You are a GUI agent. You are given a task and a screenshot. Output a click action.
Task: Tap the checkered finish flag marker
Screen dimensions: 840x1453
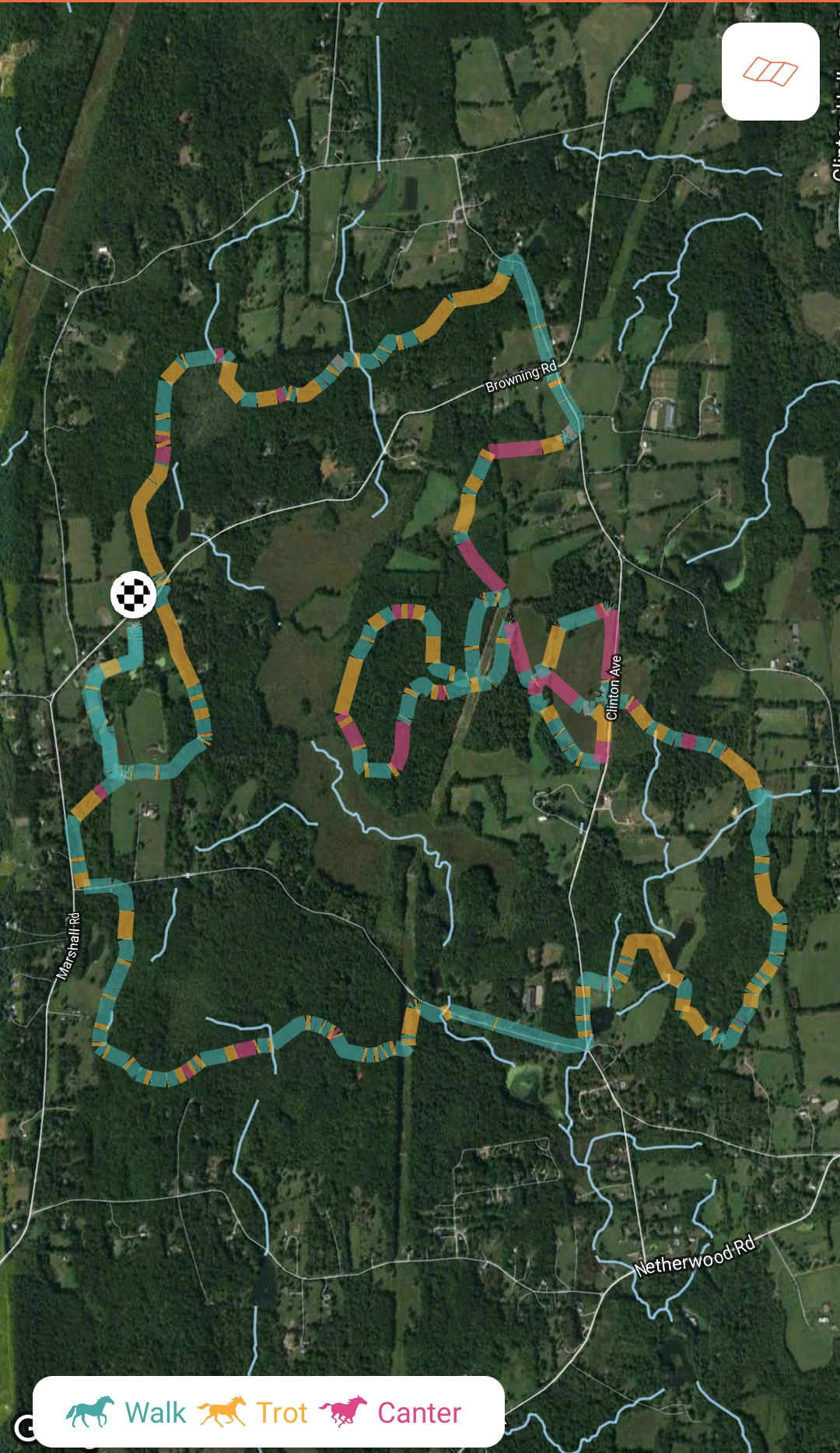(133, 595)
